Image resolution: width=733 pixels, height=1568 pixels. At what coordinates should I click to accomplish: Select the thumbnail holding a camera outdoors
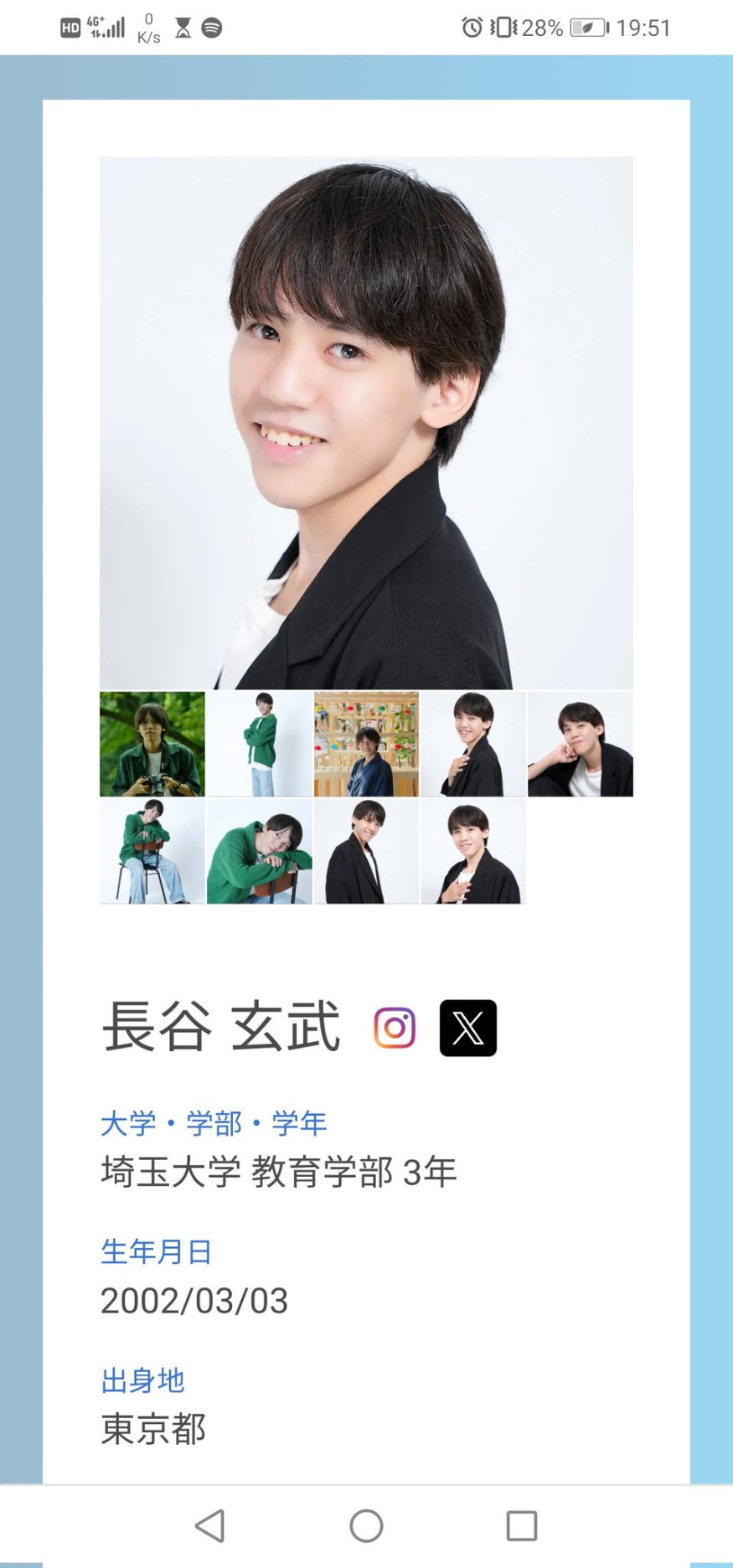pyautogui.click(x=152, y=744)
